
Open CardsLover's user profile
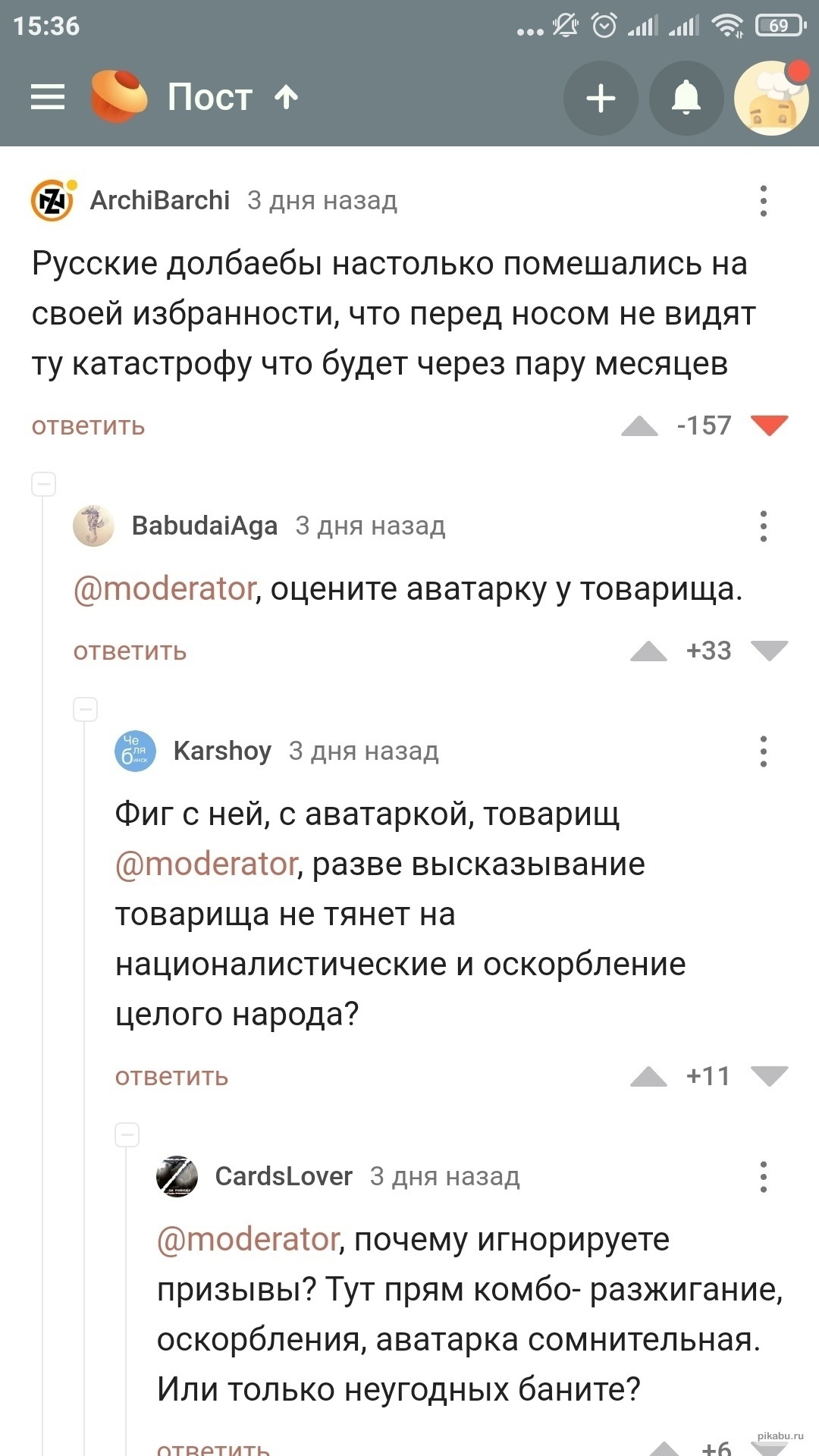click(283, 1176)
